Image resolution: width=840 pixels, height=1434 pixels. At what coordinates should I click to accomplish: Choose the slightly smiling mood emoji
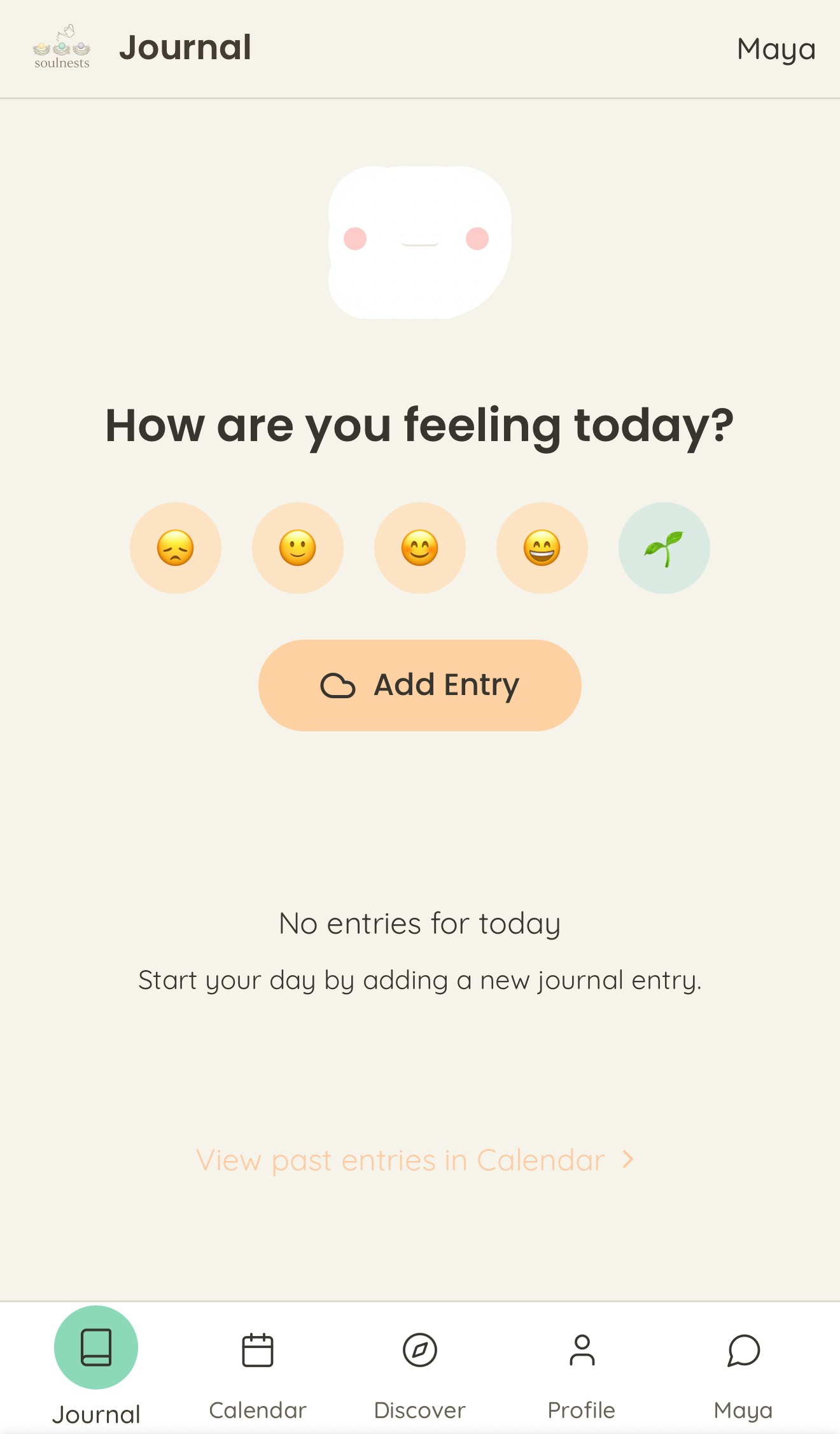coord(298,548)
